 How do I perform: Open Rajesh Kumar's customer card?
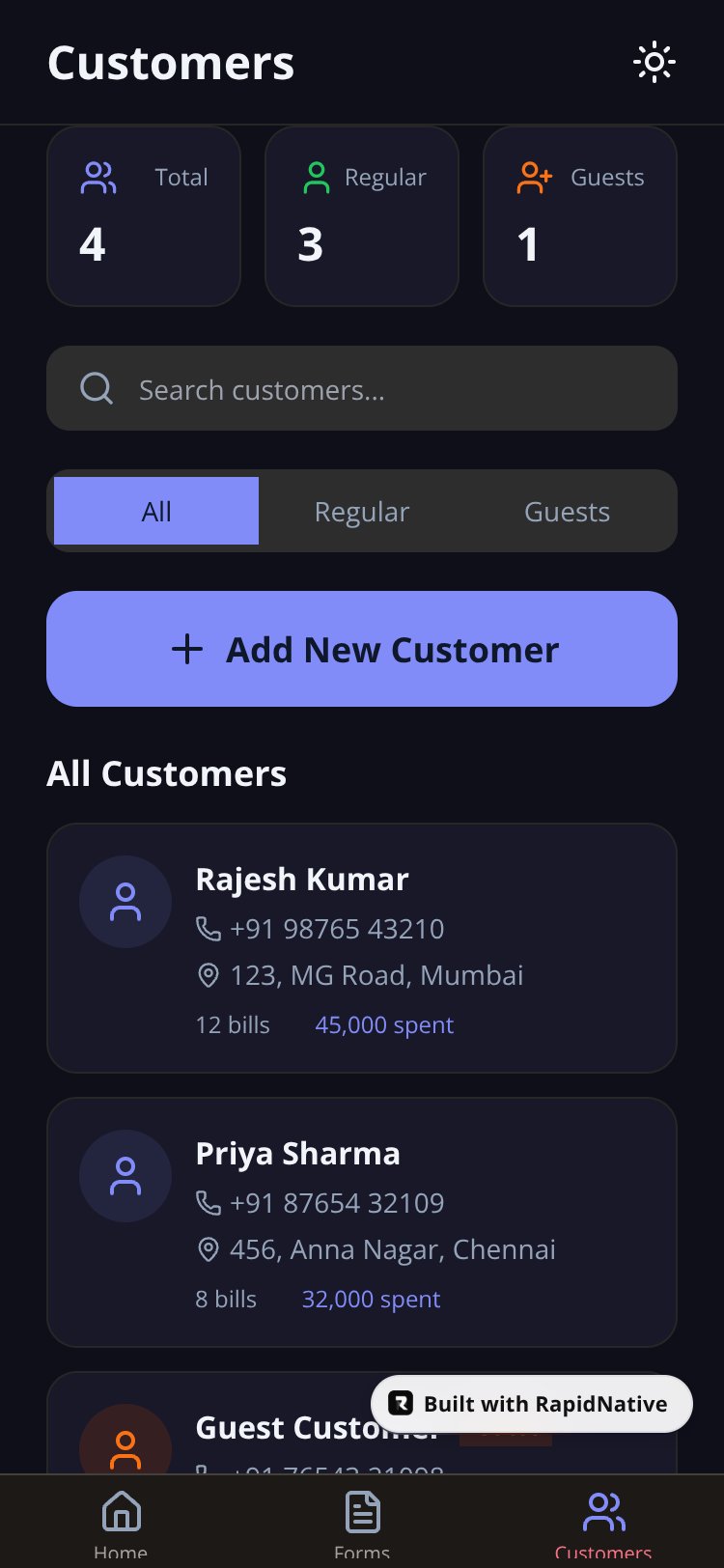(x=362, y=948)
